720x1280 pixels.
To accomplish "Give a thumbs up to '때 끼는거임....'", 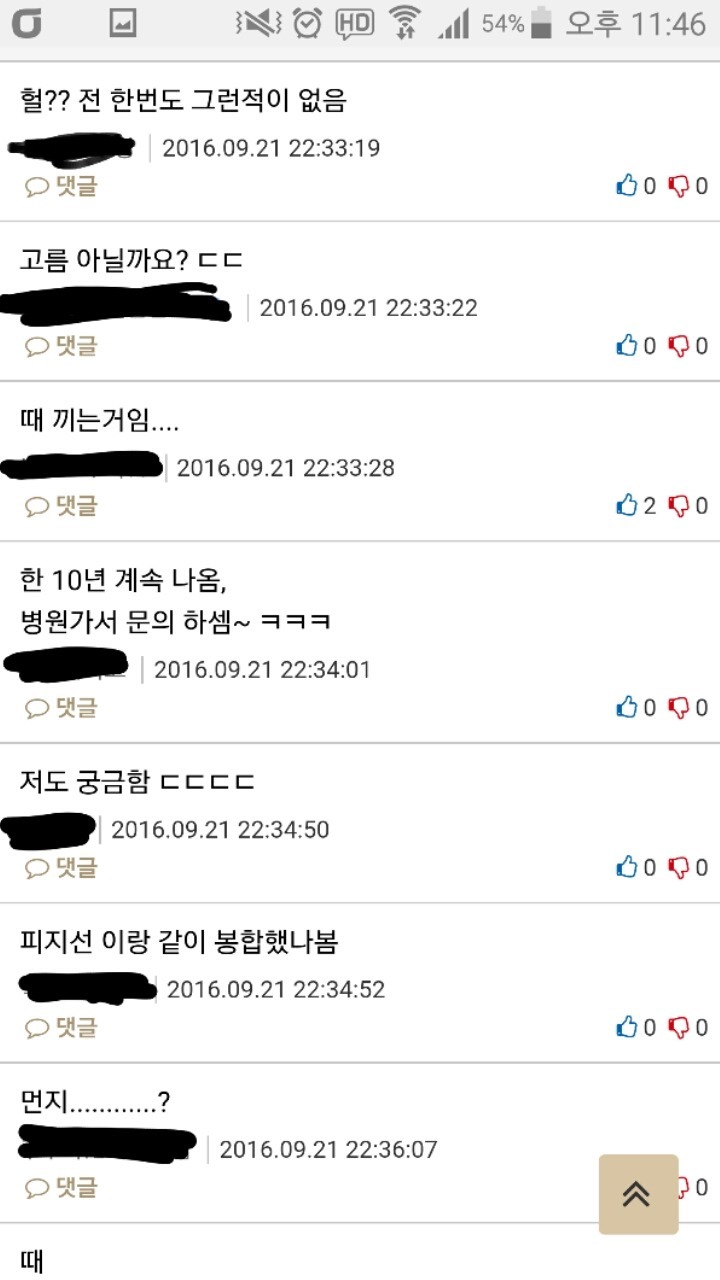I will (x=628, y=506).
